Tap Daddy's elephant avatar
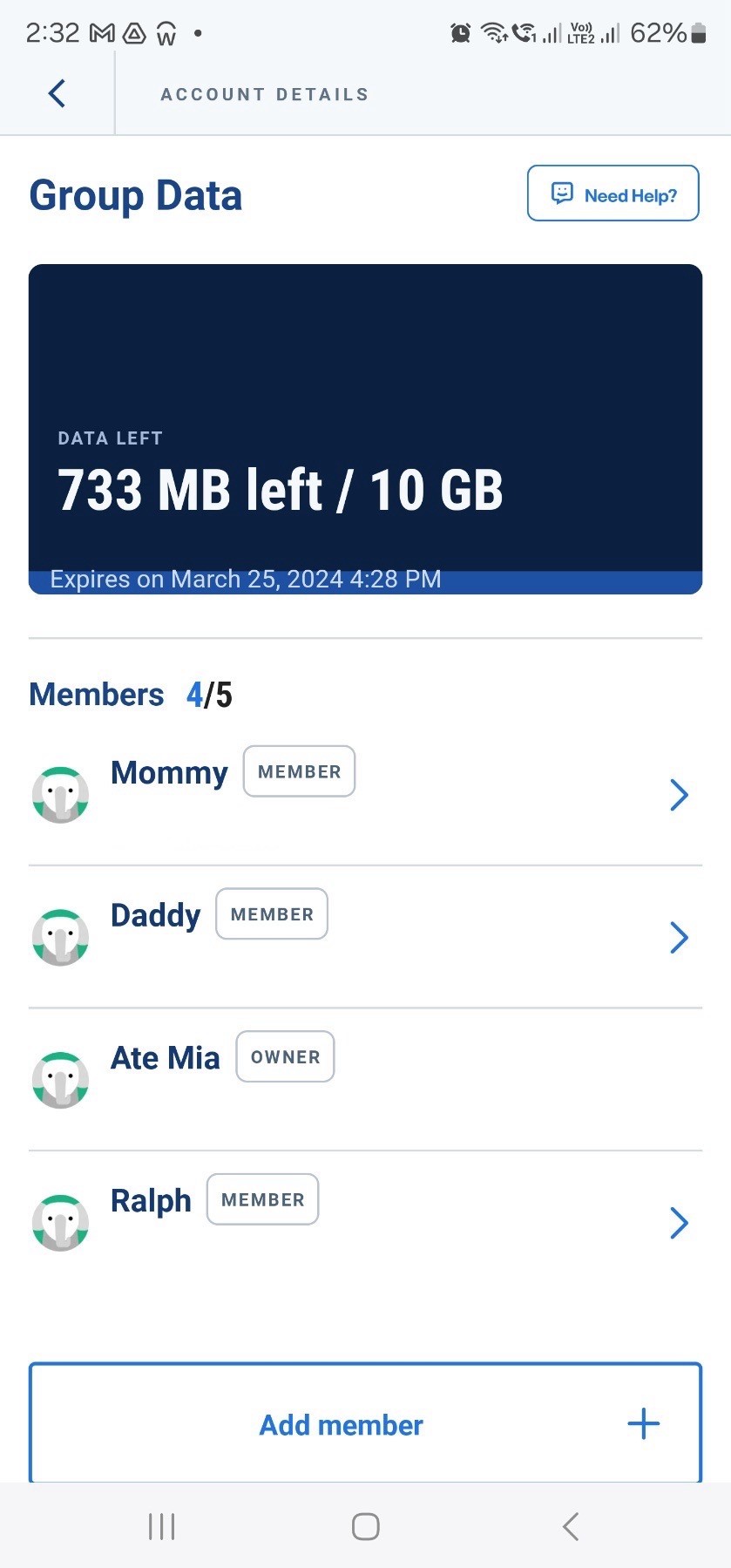The height and width of the screenshot is (1568, 731). [60, 937]
